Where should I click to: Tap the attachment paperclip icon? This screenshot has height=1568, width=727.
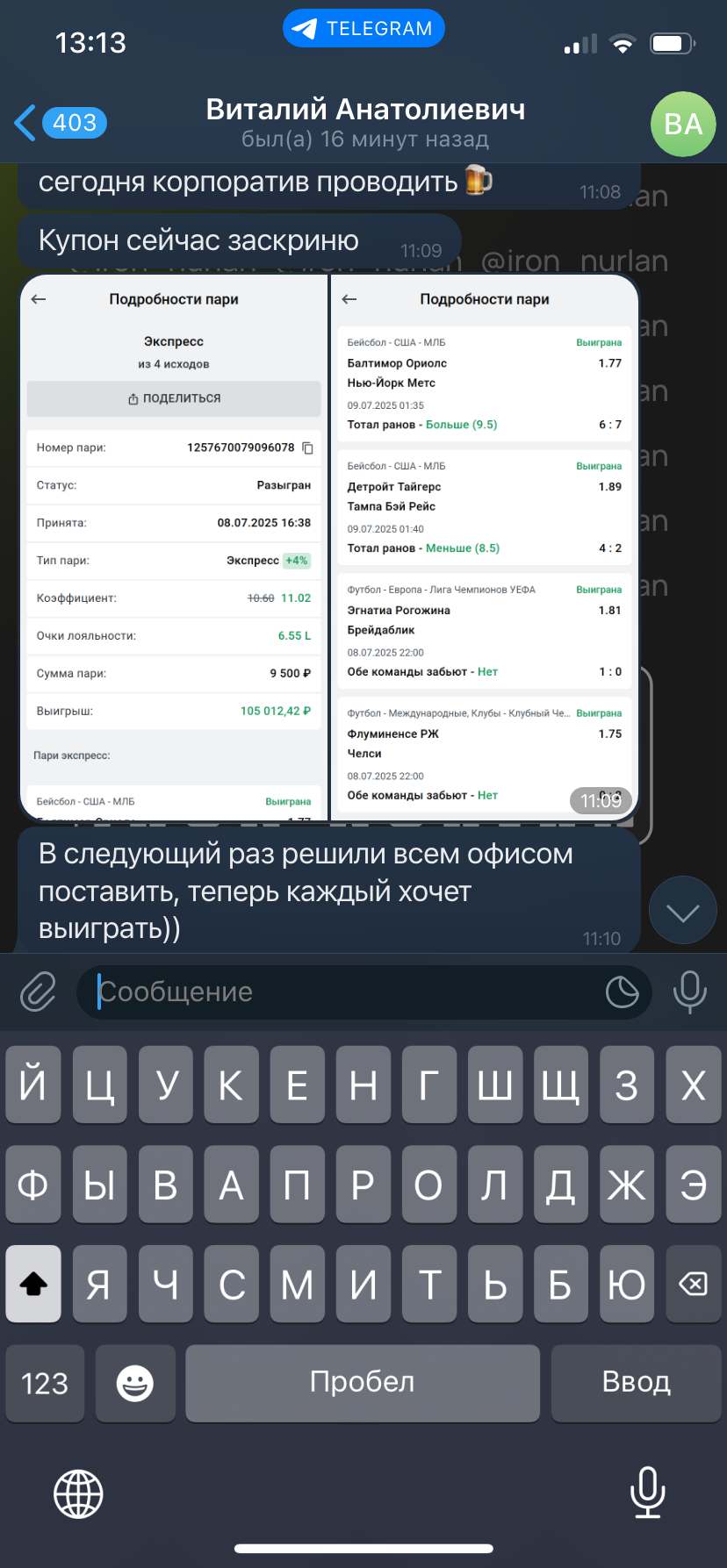39,992
